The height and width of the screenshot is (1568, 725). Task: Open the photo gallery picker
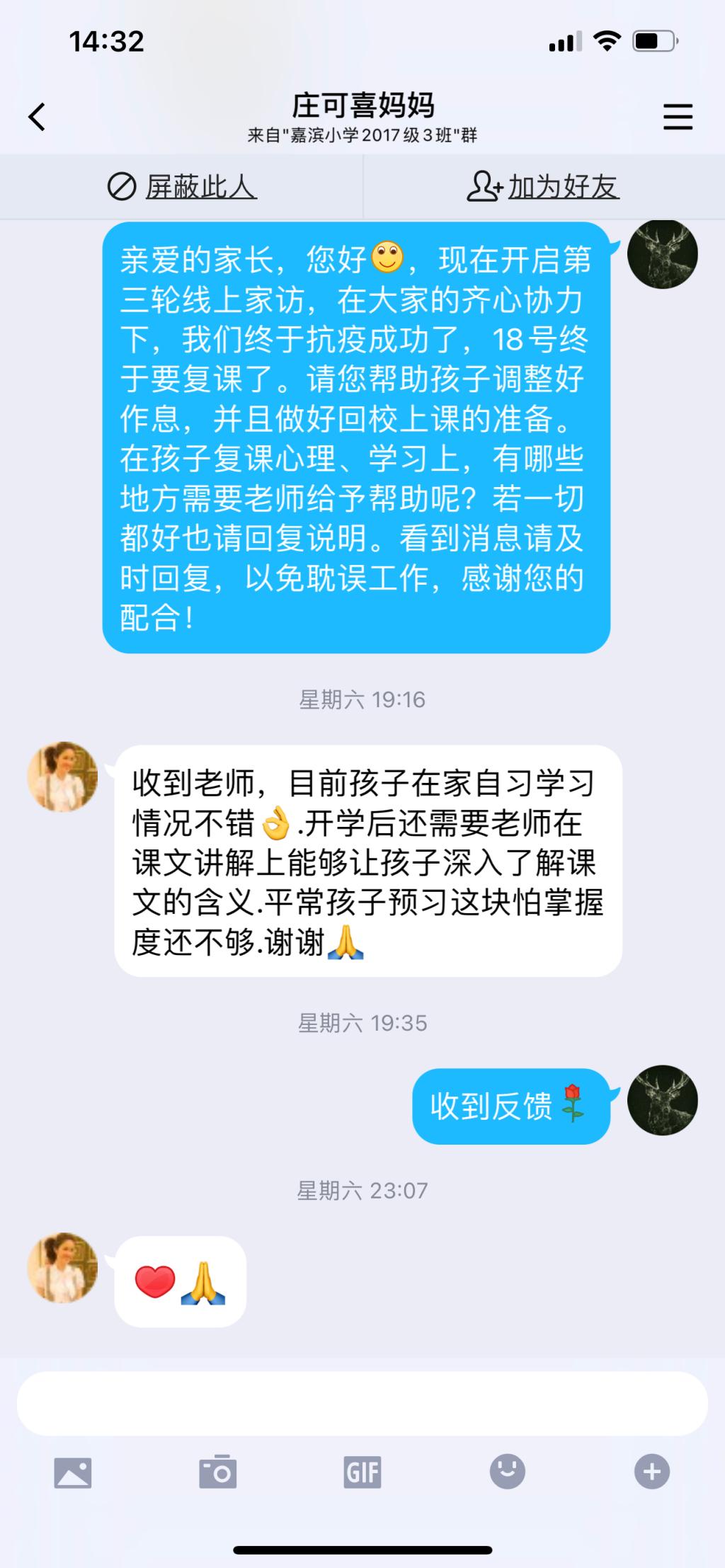coord(73,1472)
